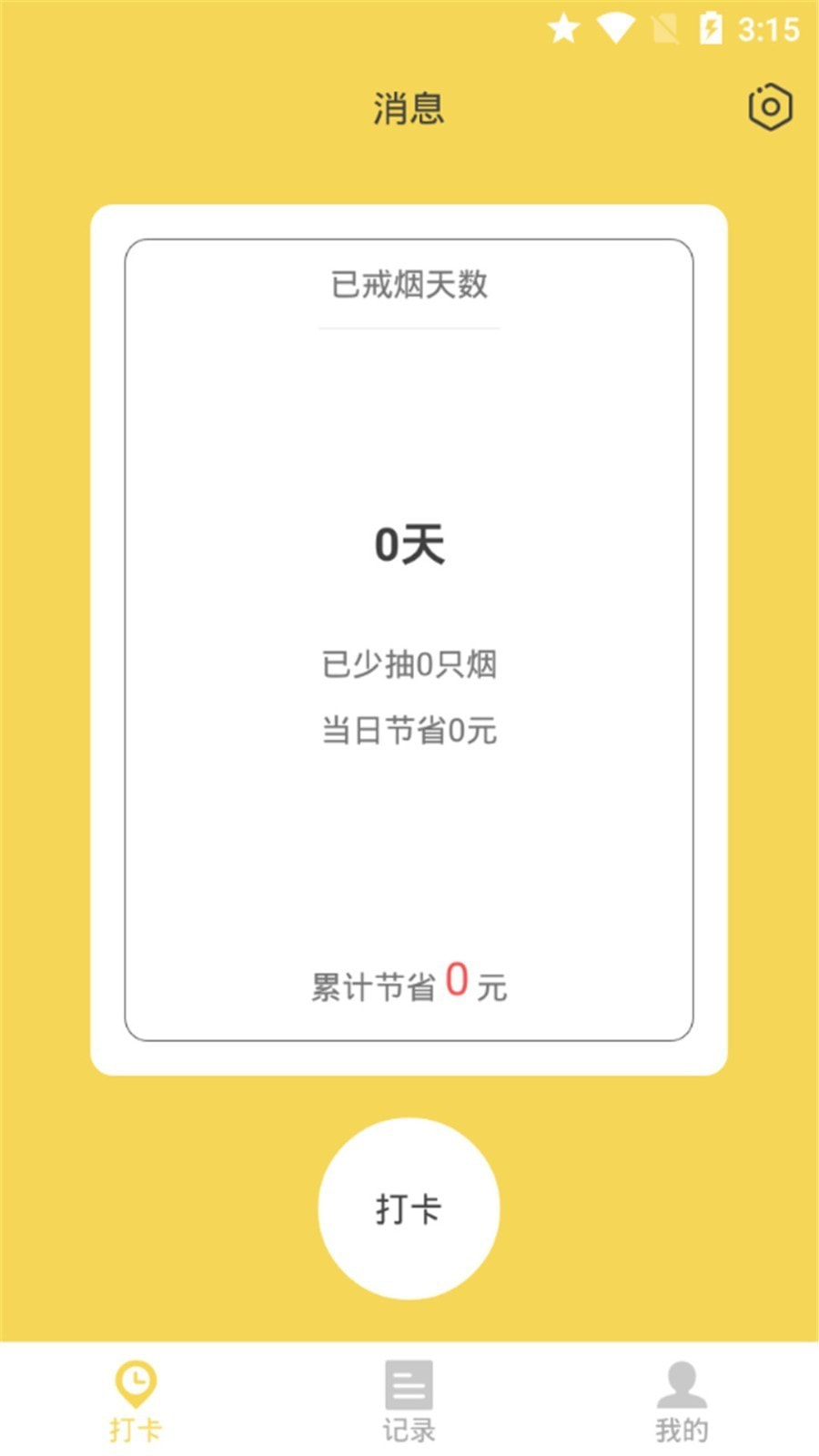Select the 打卡 bottom tab

coord(136,1402)
